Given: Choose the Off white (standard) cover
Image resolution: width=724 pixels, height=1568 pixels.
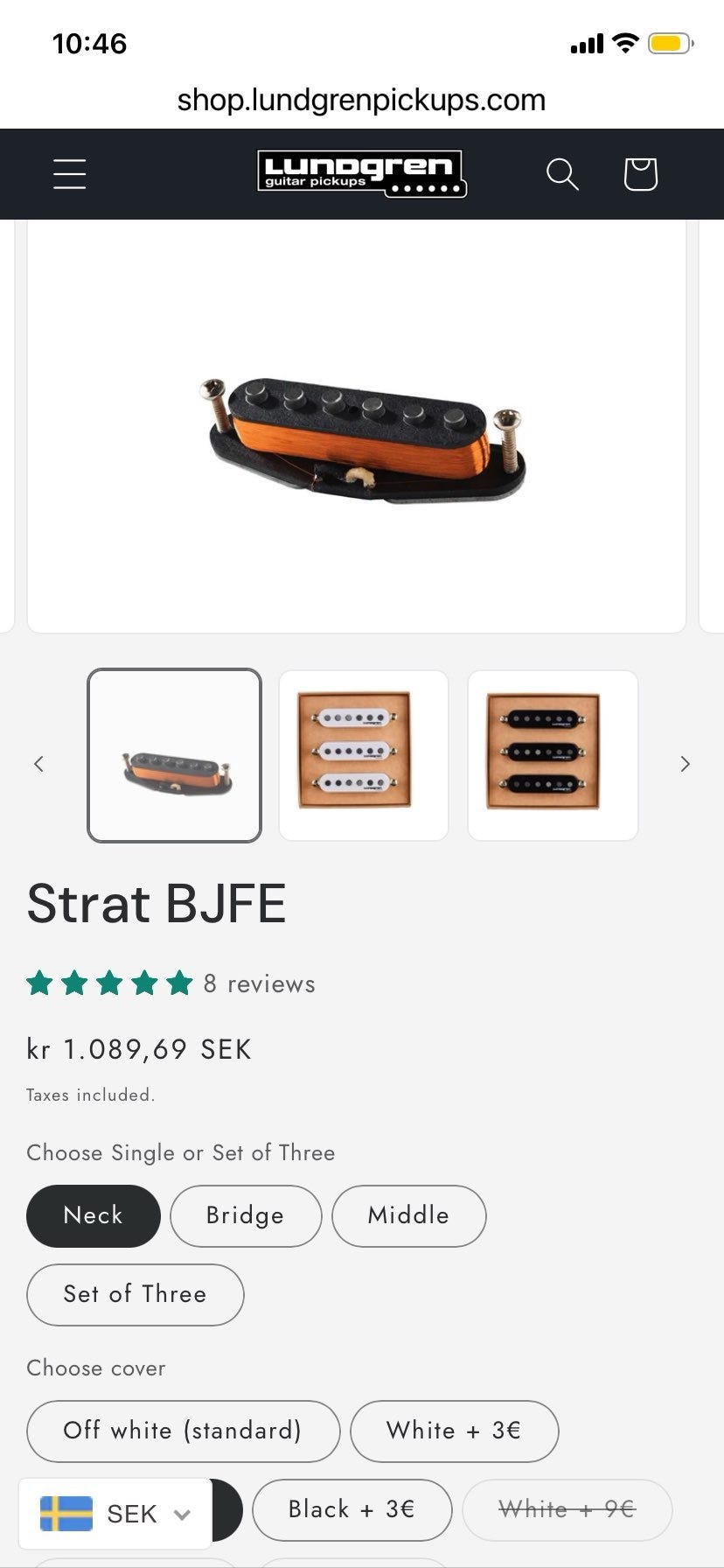Looking at the screenshot, I should pyautogui.click(x=183, y=1431).
